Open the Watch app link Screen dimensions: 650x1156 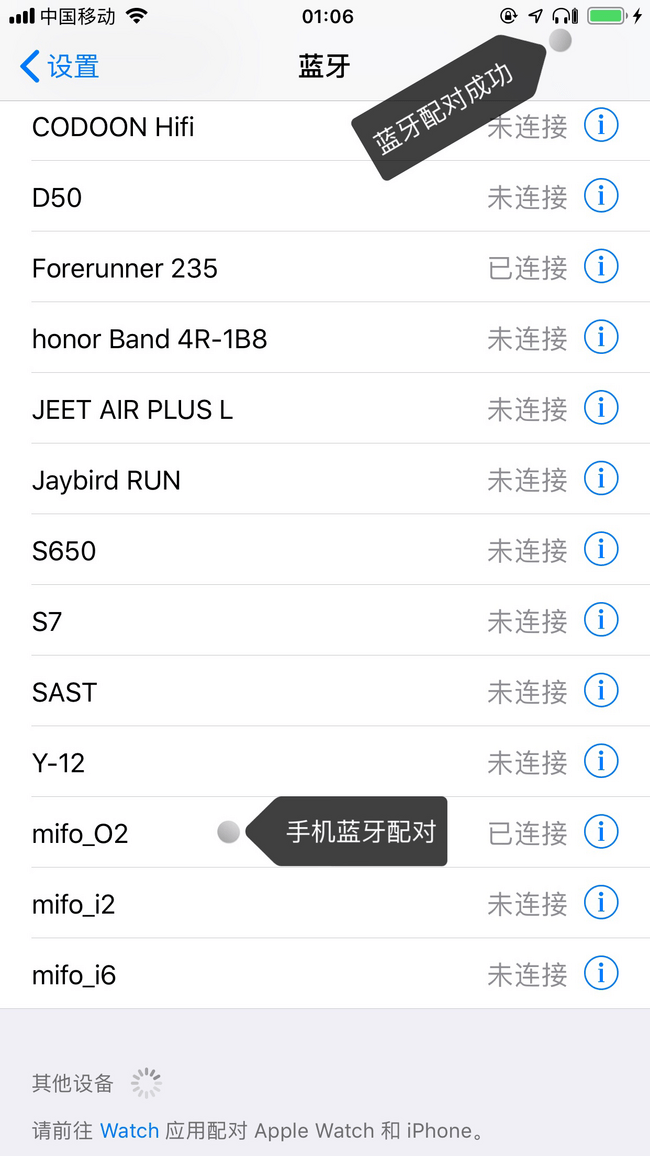pyautogui.click(x=130, y=1130)
